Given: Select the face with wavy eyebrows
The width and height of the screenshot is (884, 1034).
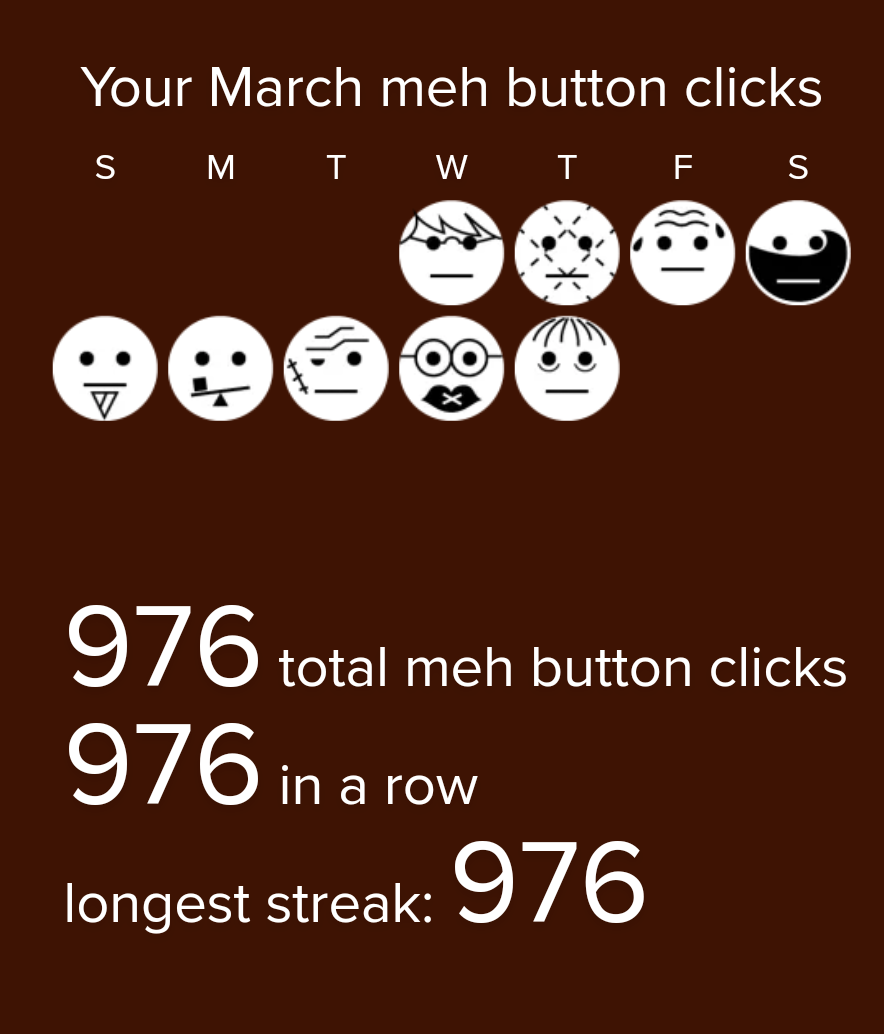Looking at the screenshot, I should tap(683, 253).
